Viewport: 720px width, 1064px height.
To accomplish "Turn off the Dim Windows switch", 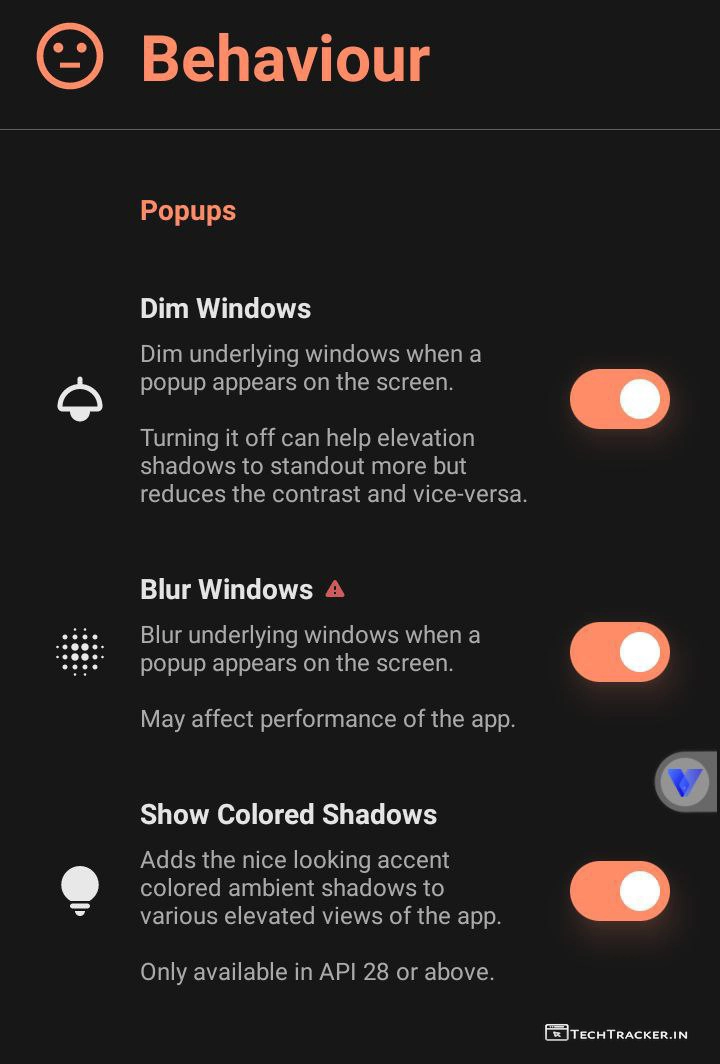I will [x=619, y=399].
